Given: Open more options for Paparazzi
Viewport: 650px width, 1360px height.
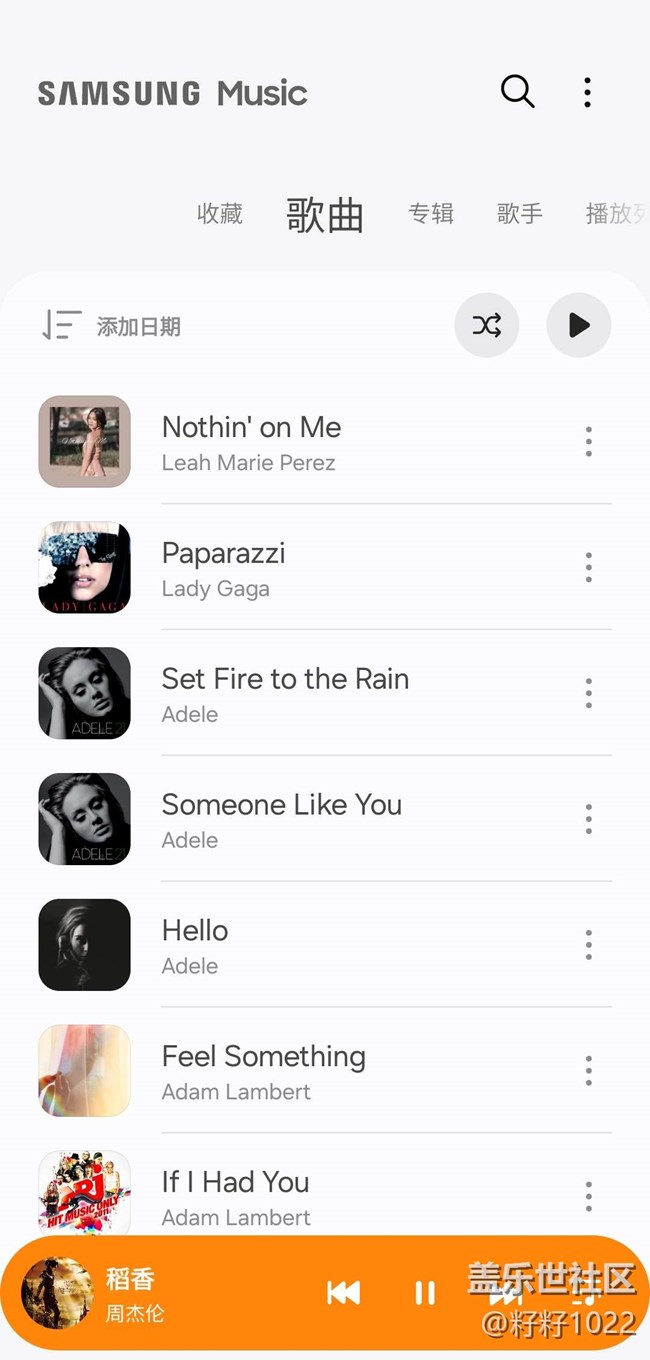Looking at the screenshot, I should tap(588, 567).
